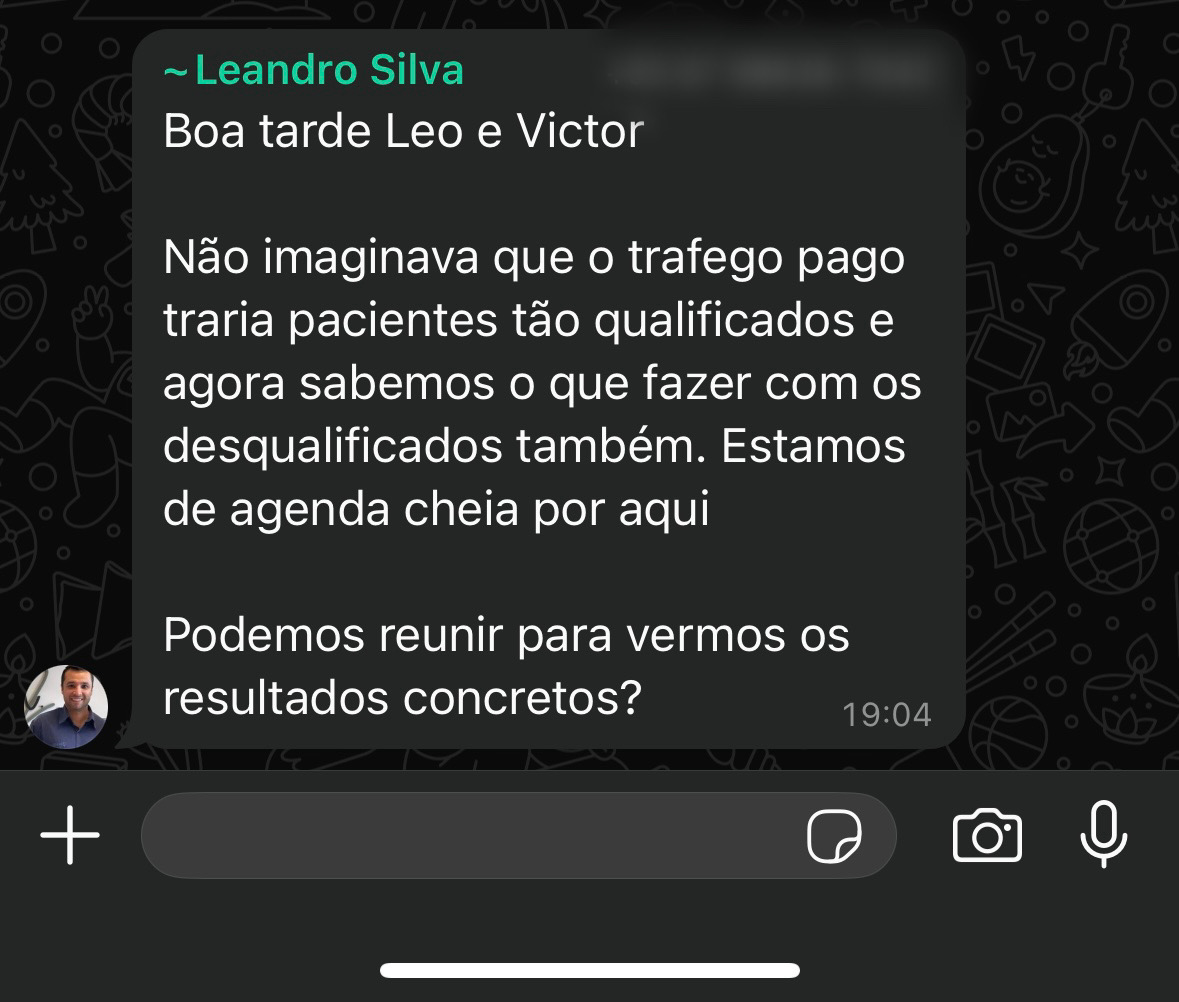The height and width of the screenshot is (1002, 1179).
Task: Open the attachment plus menu
Action: pyautogui.click(x=70, y=834)
